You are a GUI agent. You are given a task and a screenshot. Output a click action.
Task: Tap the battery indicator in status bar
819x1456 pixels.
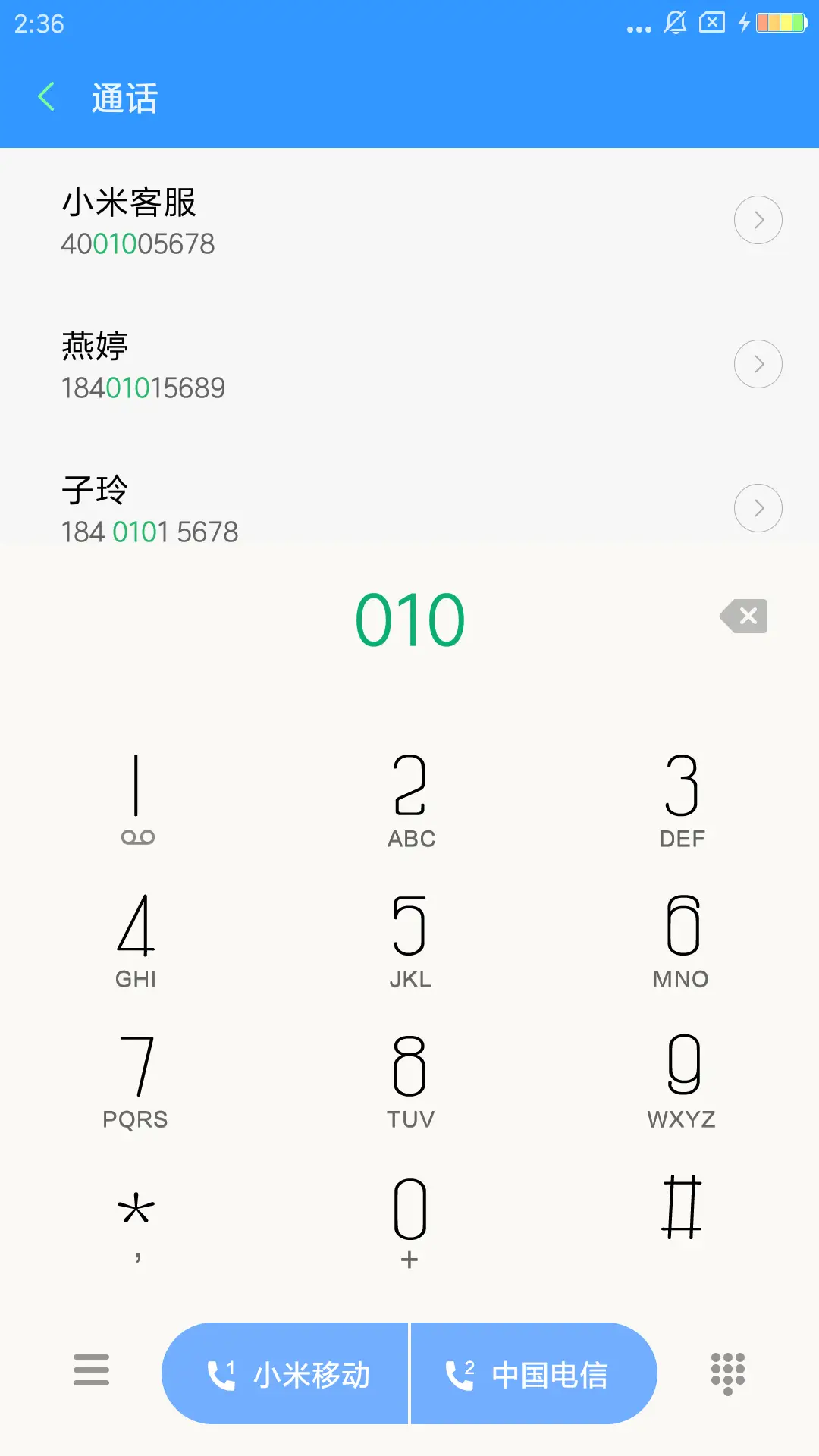point(780,23)
